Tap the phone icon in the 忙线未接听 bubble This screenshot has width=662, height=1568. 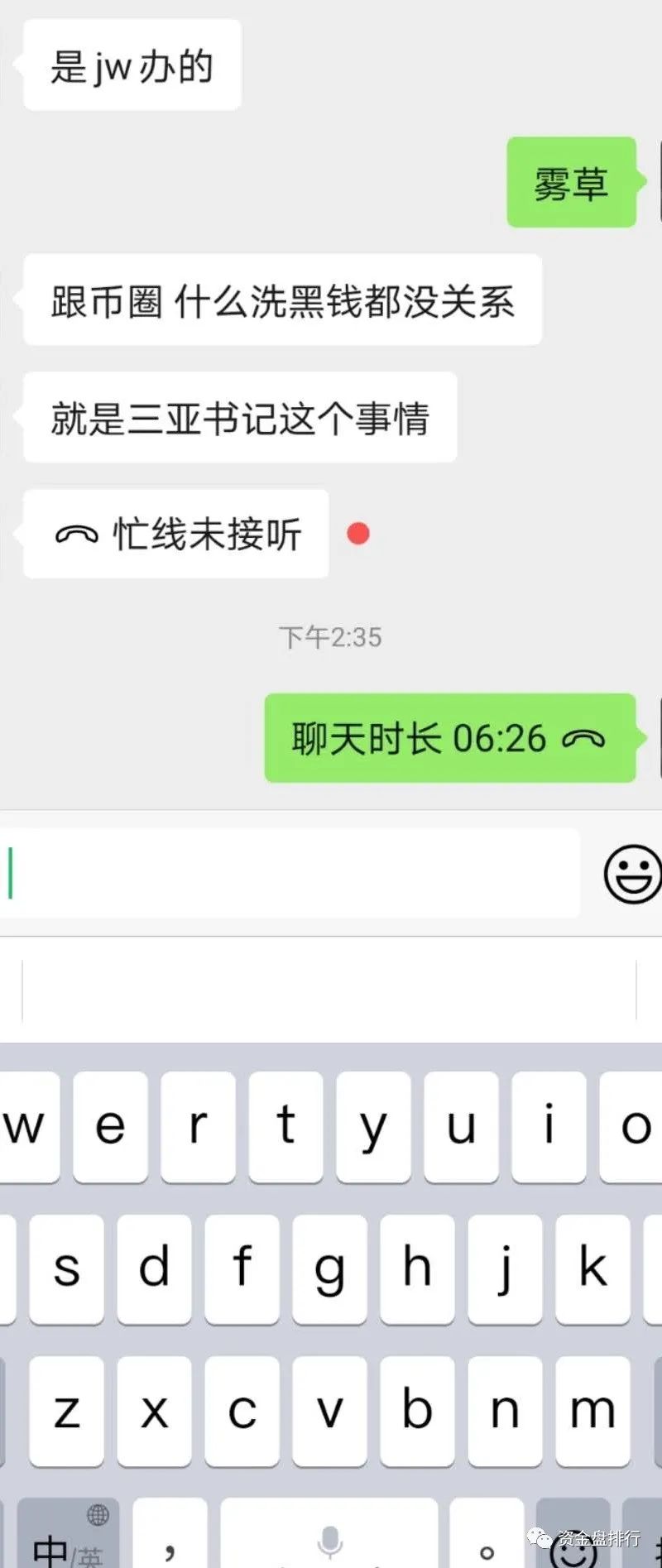(79, 534)
